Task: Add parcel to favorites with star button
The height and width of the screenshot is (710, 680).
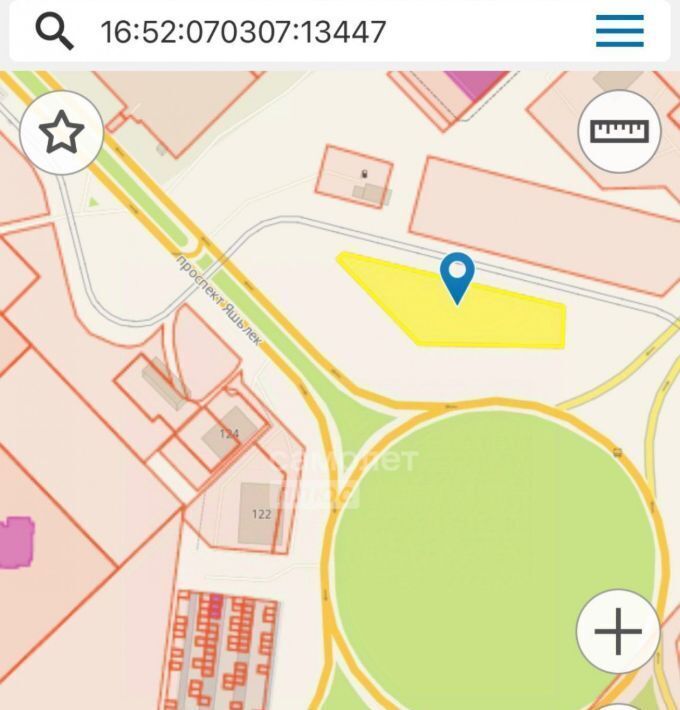Action: tap(61, 132)
